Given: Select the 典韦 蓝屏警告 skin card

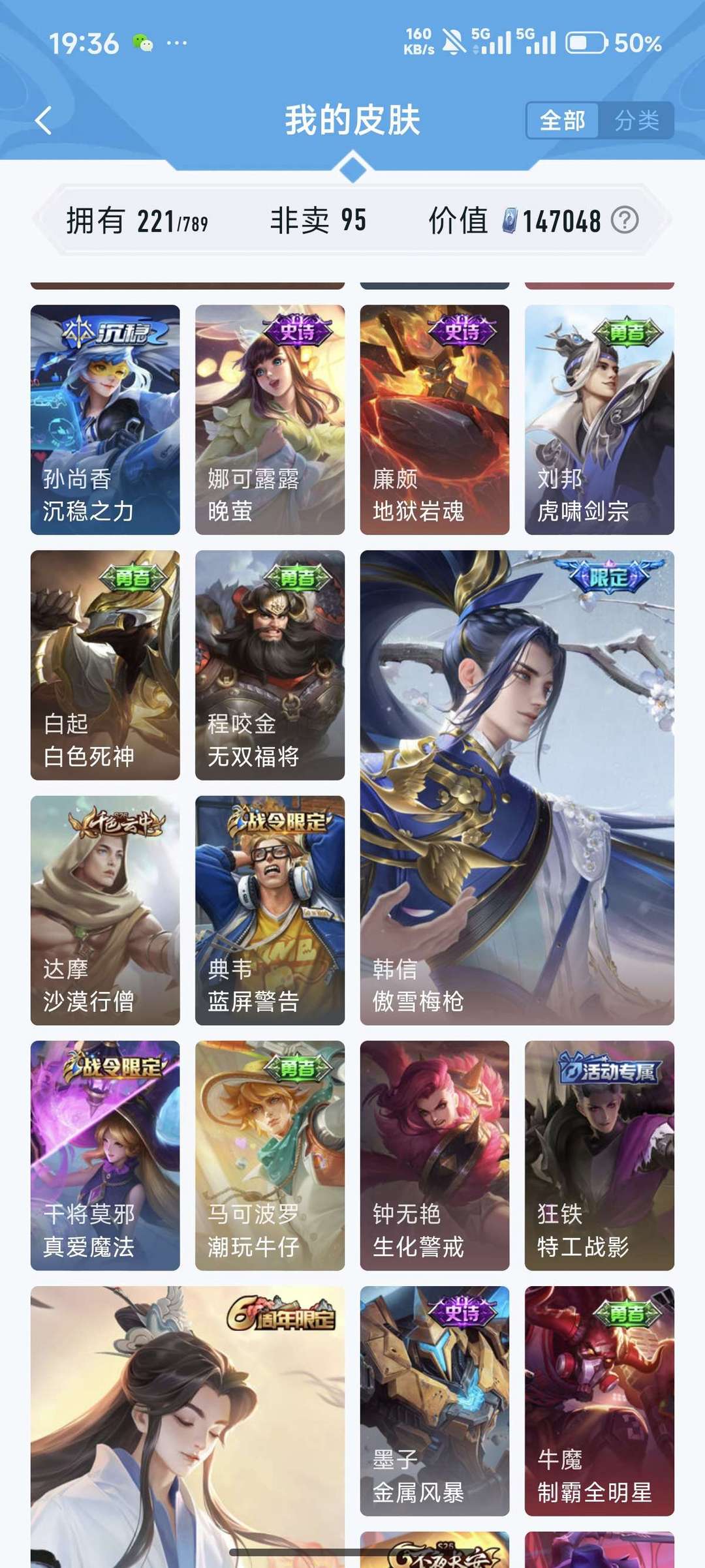Looking at the screenshot, I should (270, 910).
